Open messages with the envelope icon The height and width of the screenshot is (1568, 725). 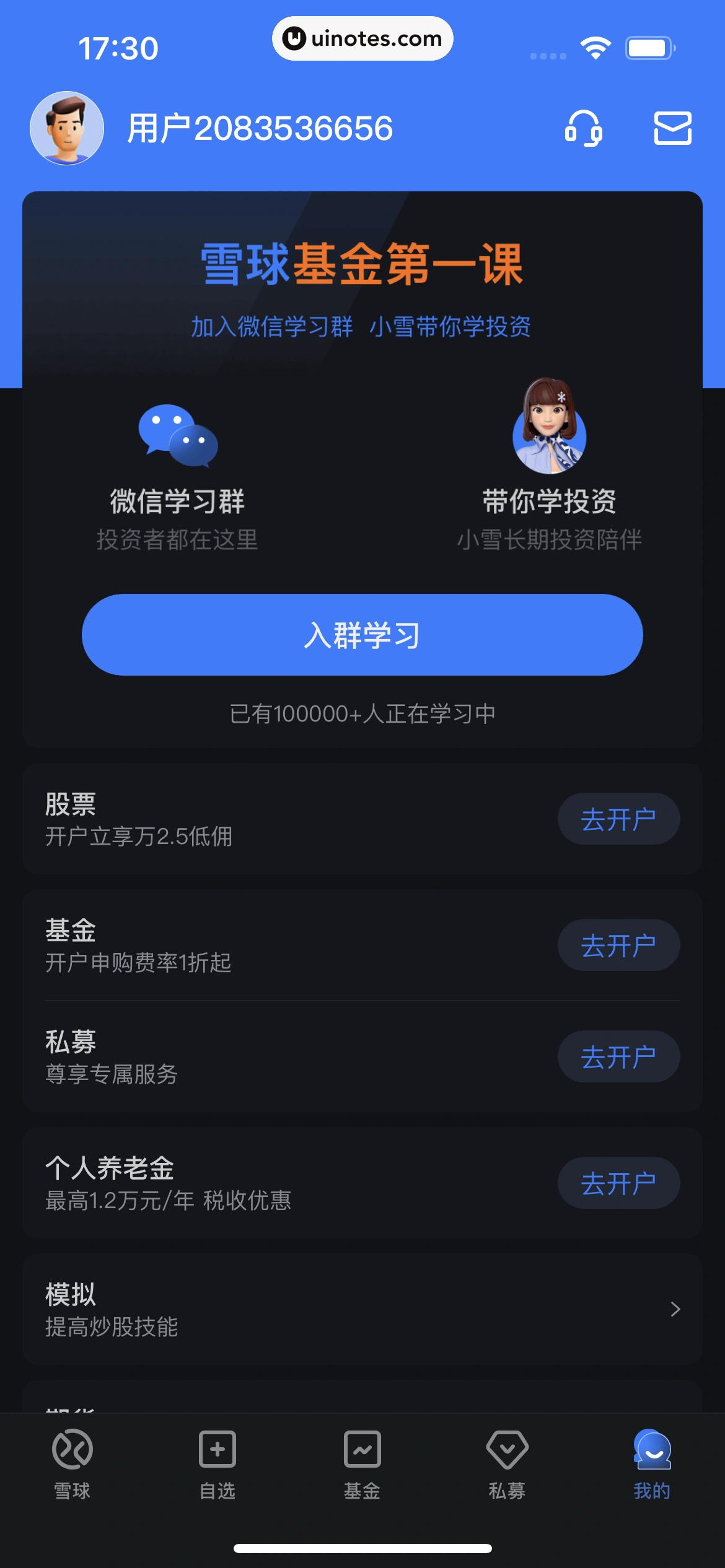[673, 129]
